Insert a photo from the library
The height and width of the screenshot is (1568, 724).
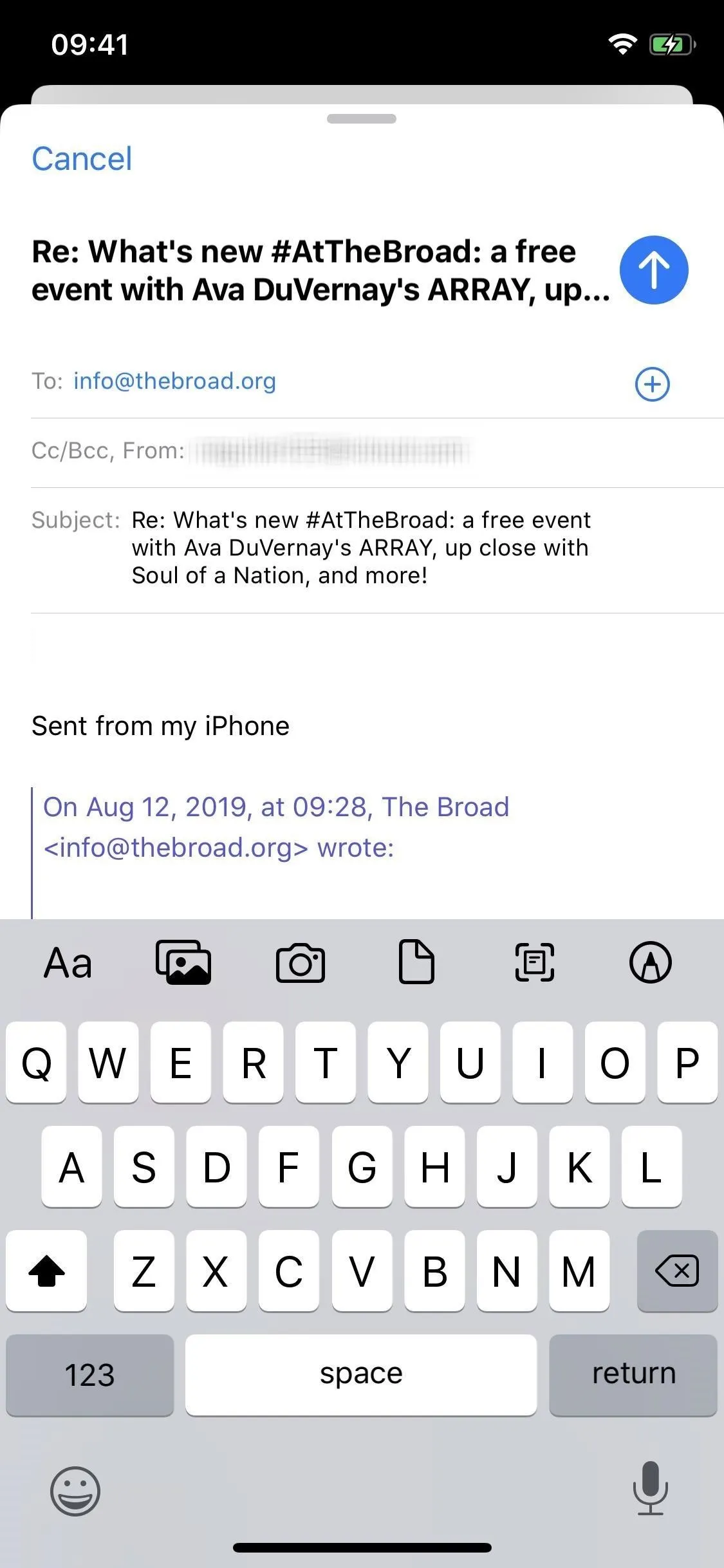tap(183, 962)
